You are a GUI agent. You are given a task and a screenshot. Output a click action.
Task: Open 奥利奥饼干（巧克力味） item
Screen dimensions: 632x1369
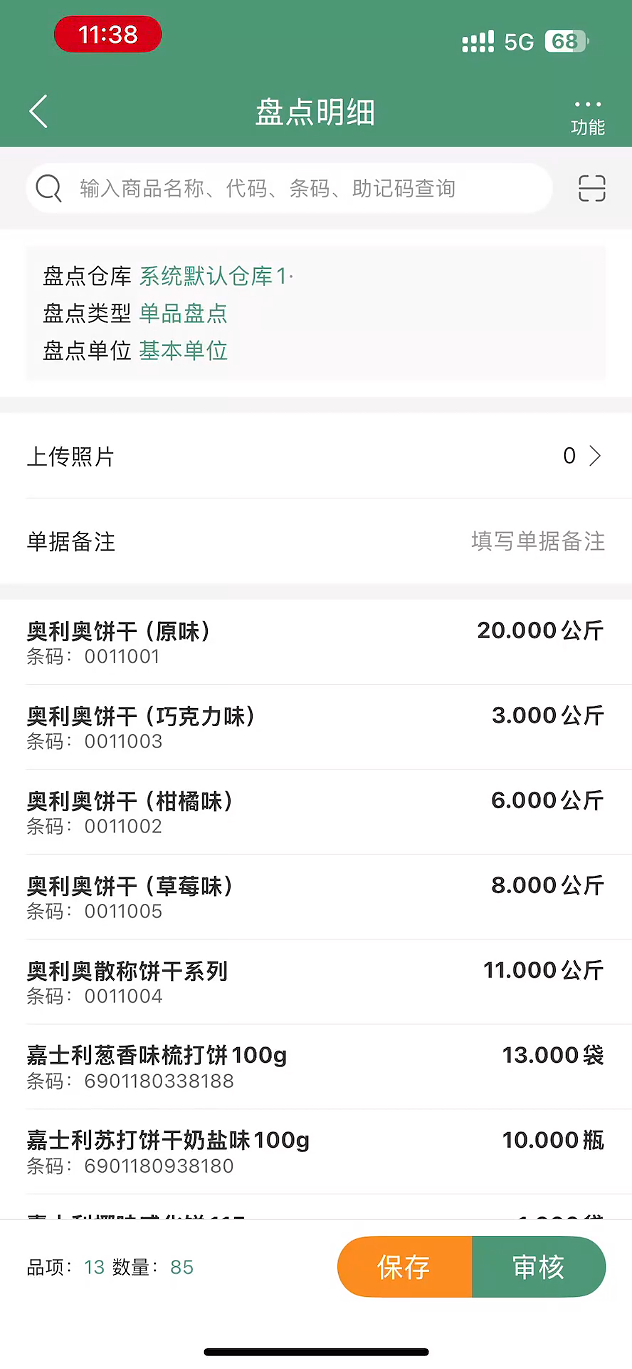pyautogui.click(x=316, y=727)
